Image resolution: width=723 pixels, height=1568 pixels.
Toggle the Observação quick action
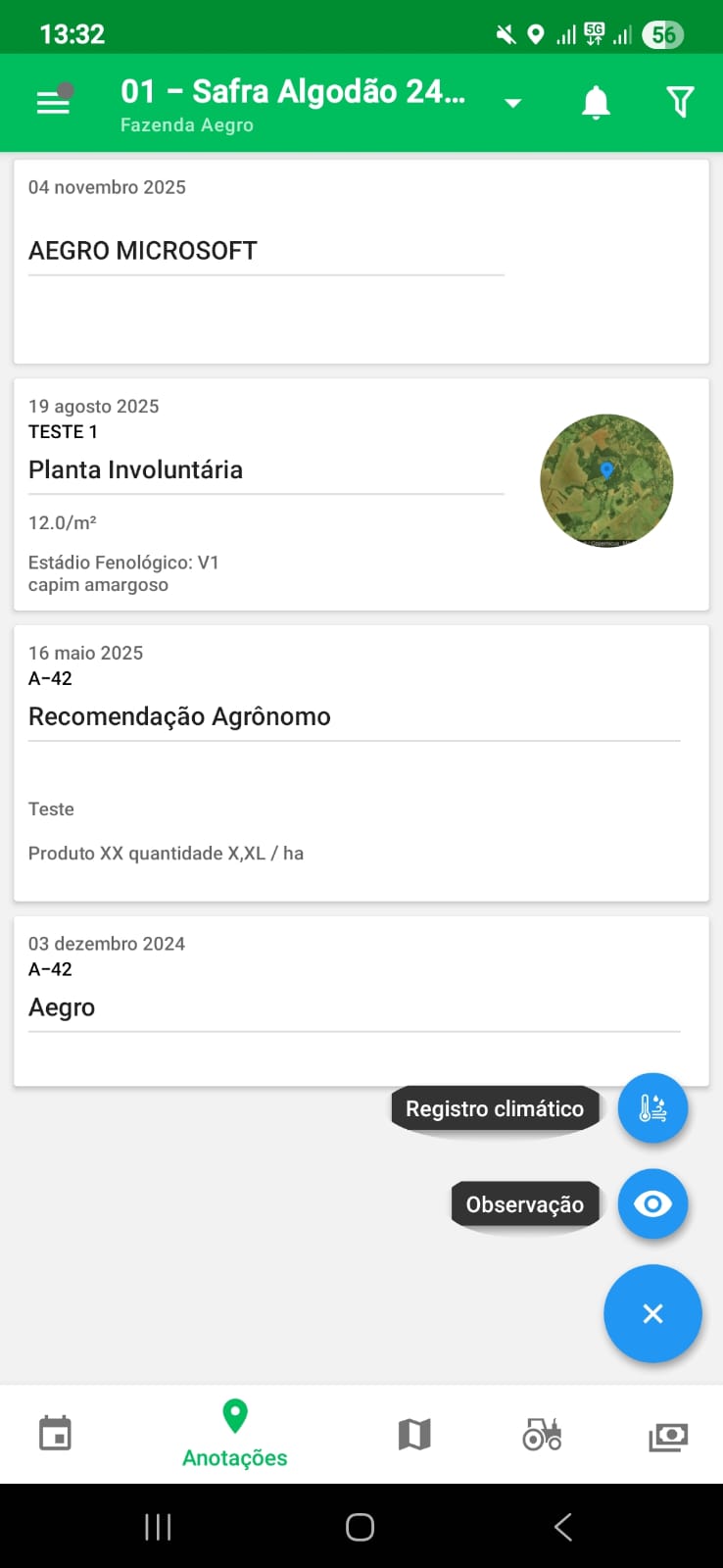click(x=525, y=1203)
